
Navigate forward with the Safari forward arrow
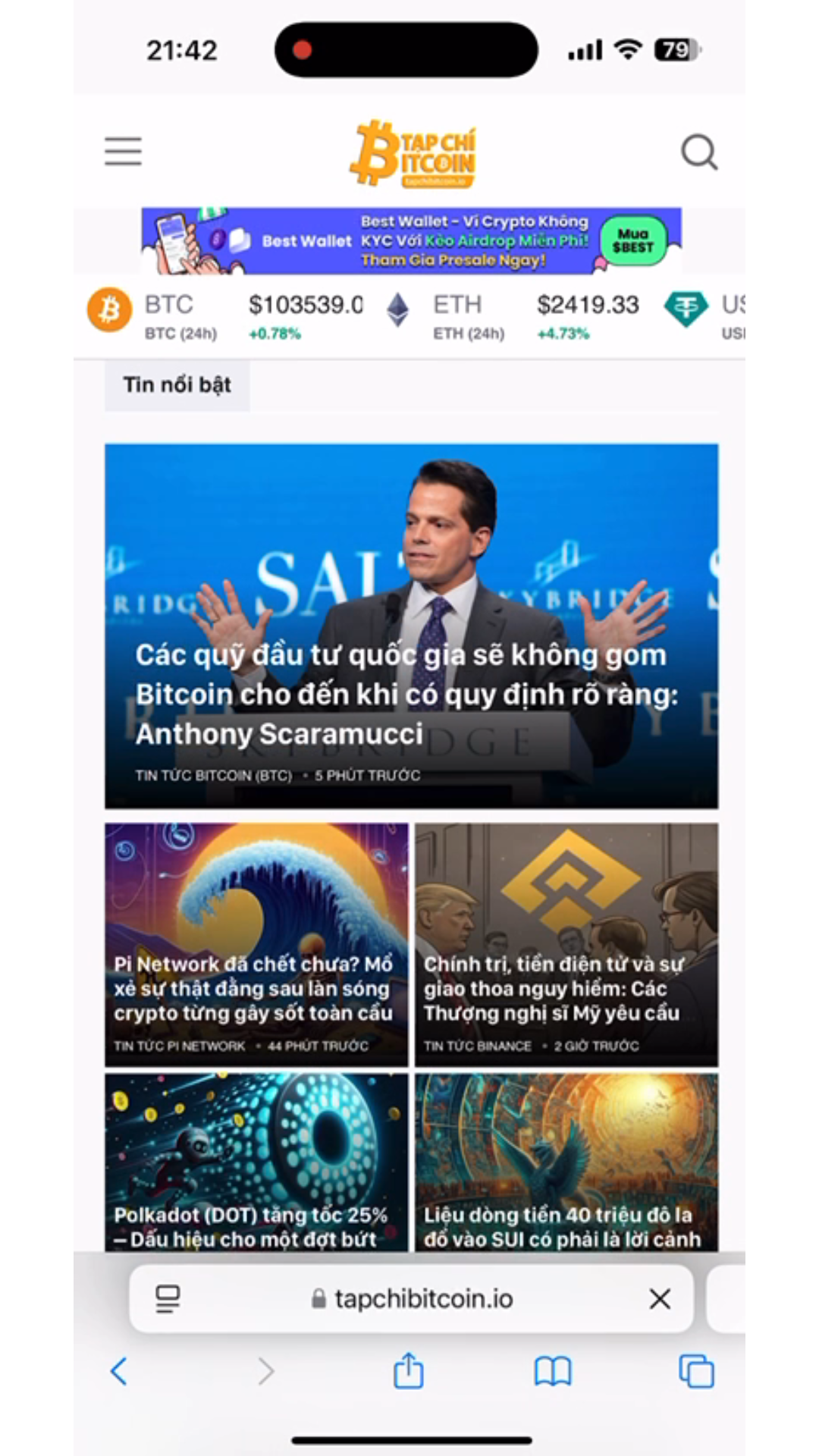[265, 1371]
